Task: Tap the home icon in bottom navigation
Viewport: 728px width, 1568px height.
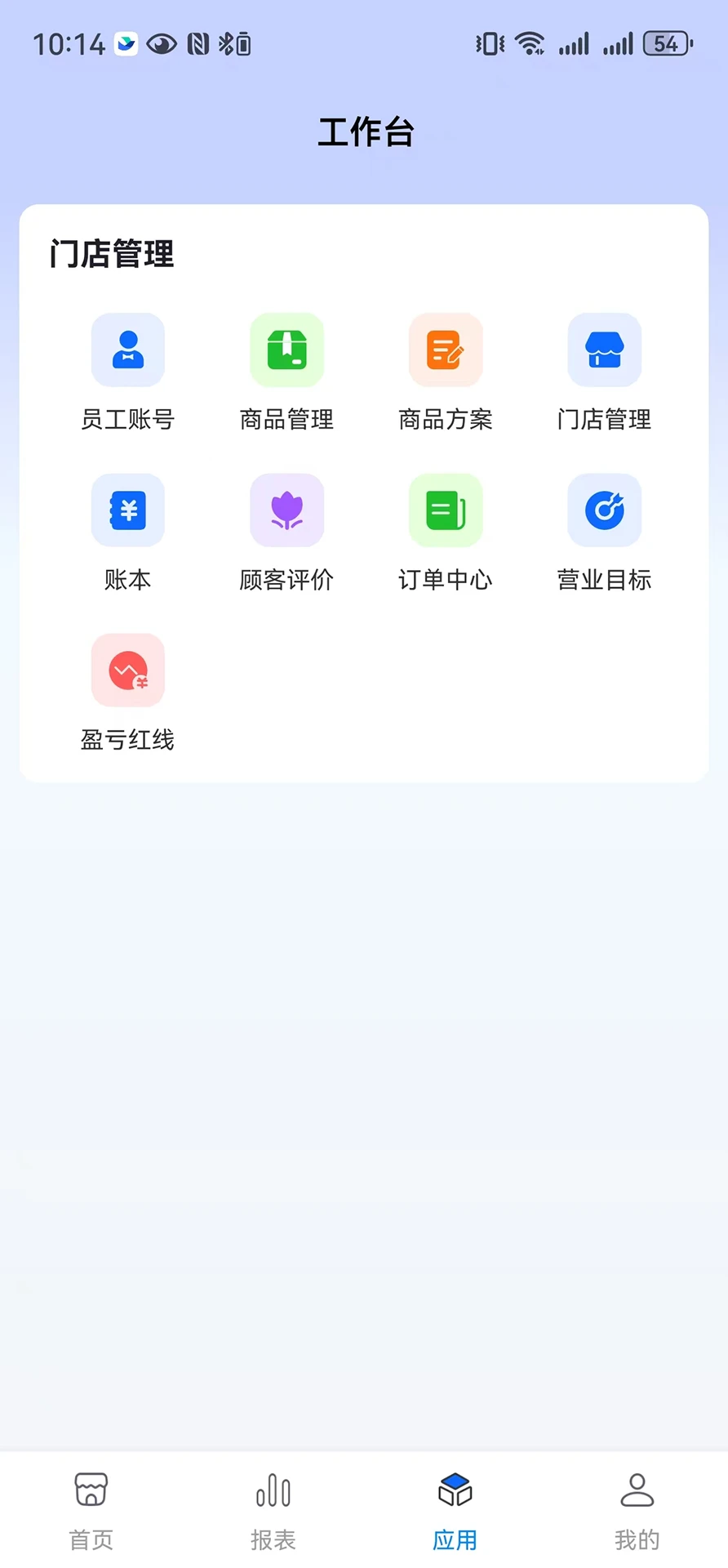Action: pyautogui.click(x=90, y=1490)
